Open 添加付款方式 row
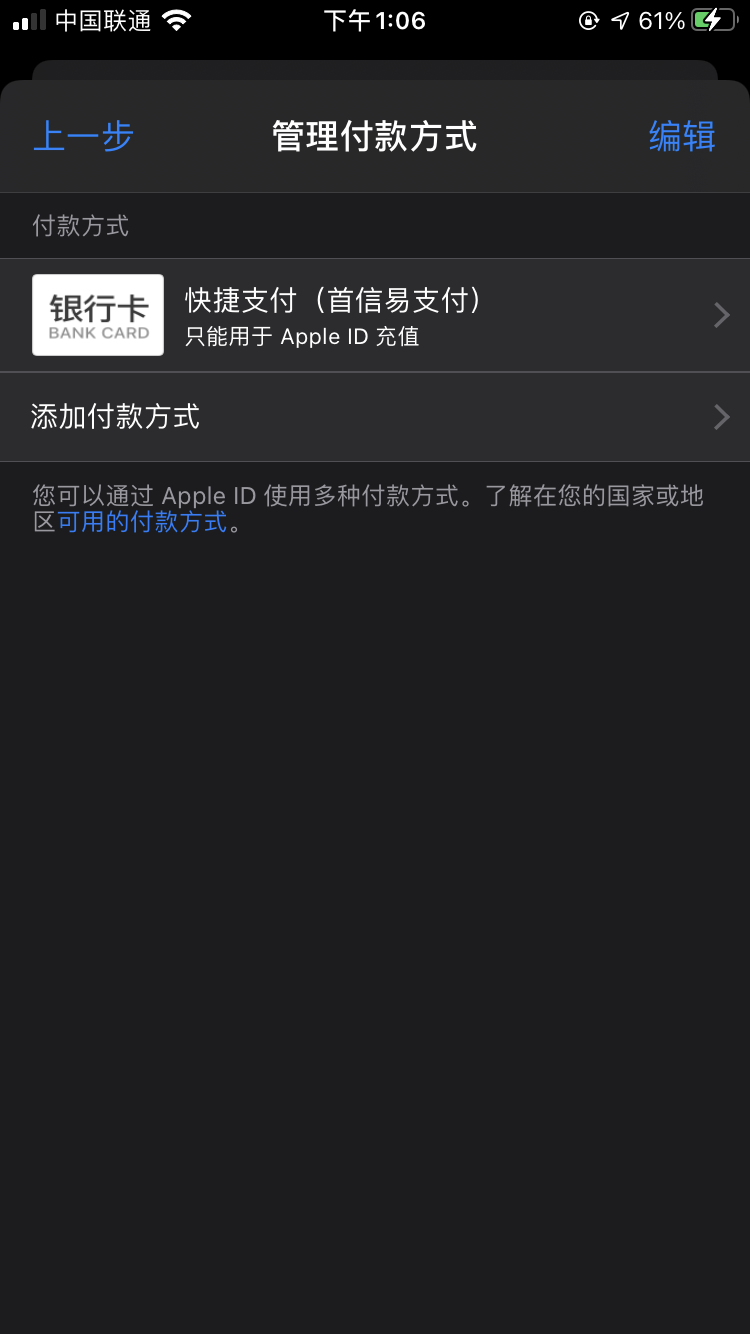The width and height of the screenshot is (750, 1334). (375, 417)
